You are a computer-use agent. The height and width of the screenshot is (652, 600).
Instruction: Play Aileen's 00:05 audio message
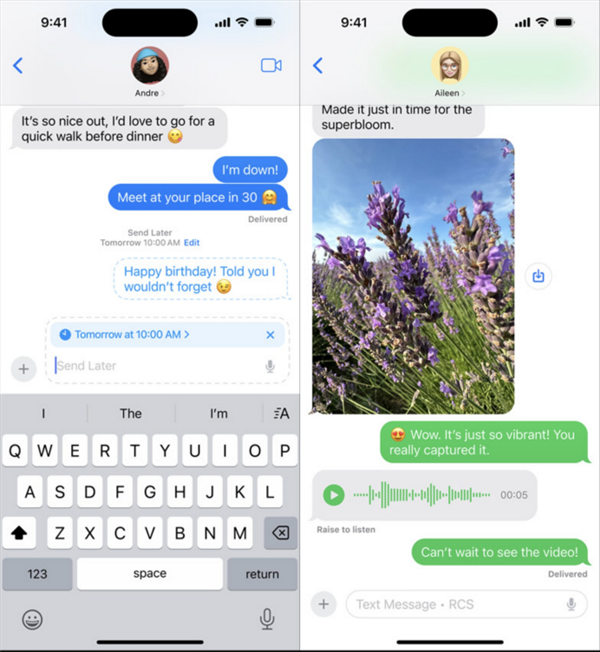[334, 494]
